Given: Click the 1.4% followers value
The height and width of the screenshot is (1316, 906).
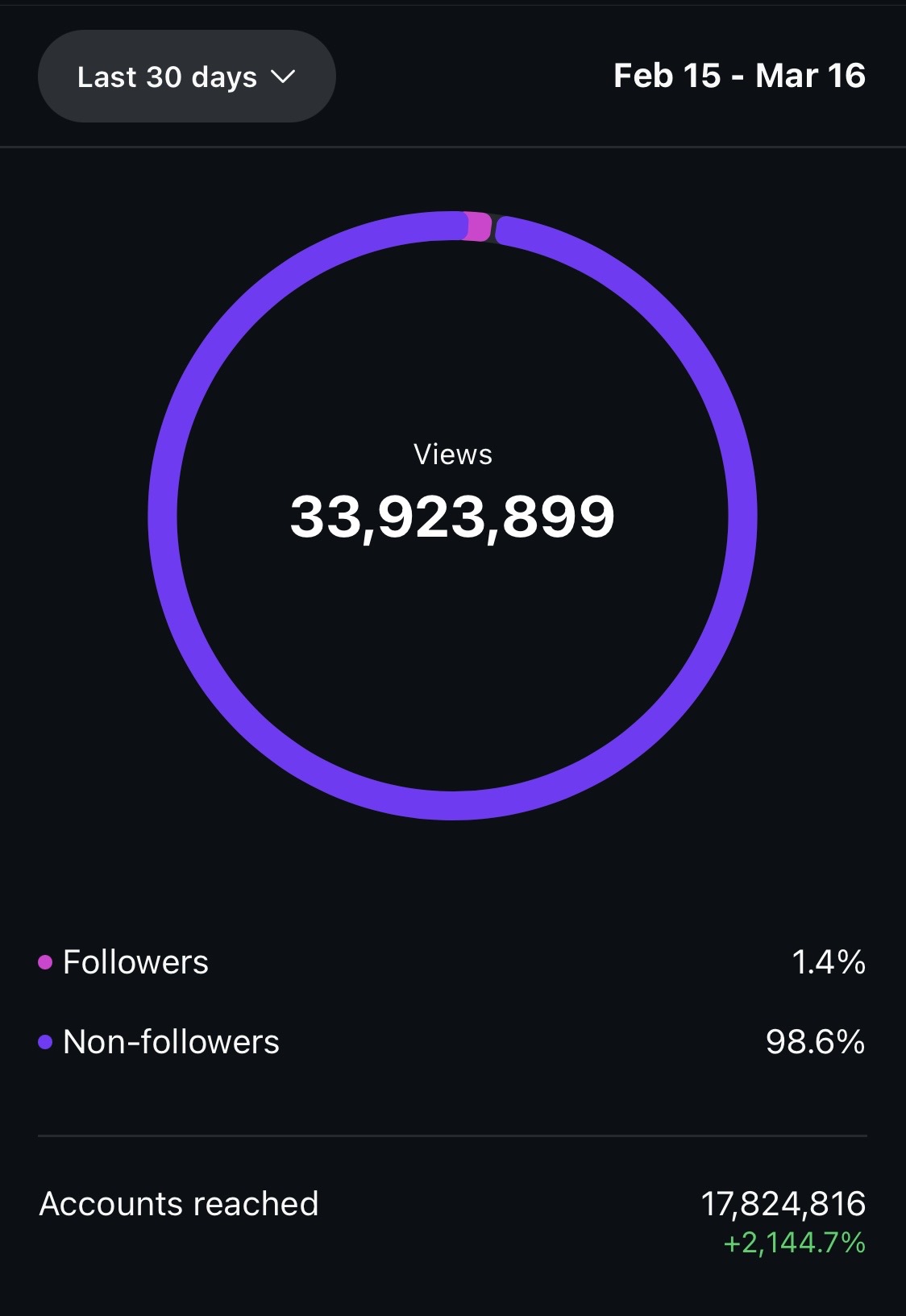Looking at the screenshot, I should tap(827, 961).
